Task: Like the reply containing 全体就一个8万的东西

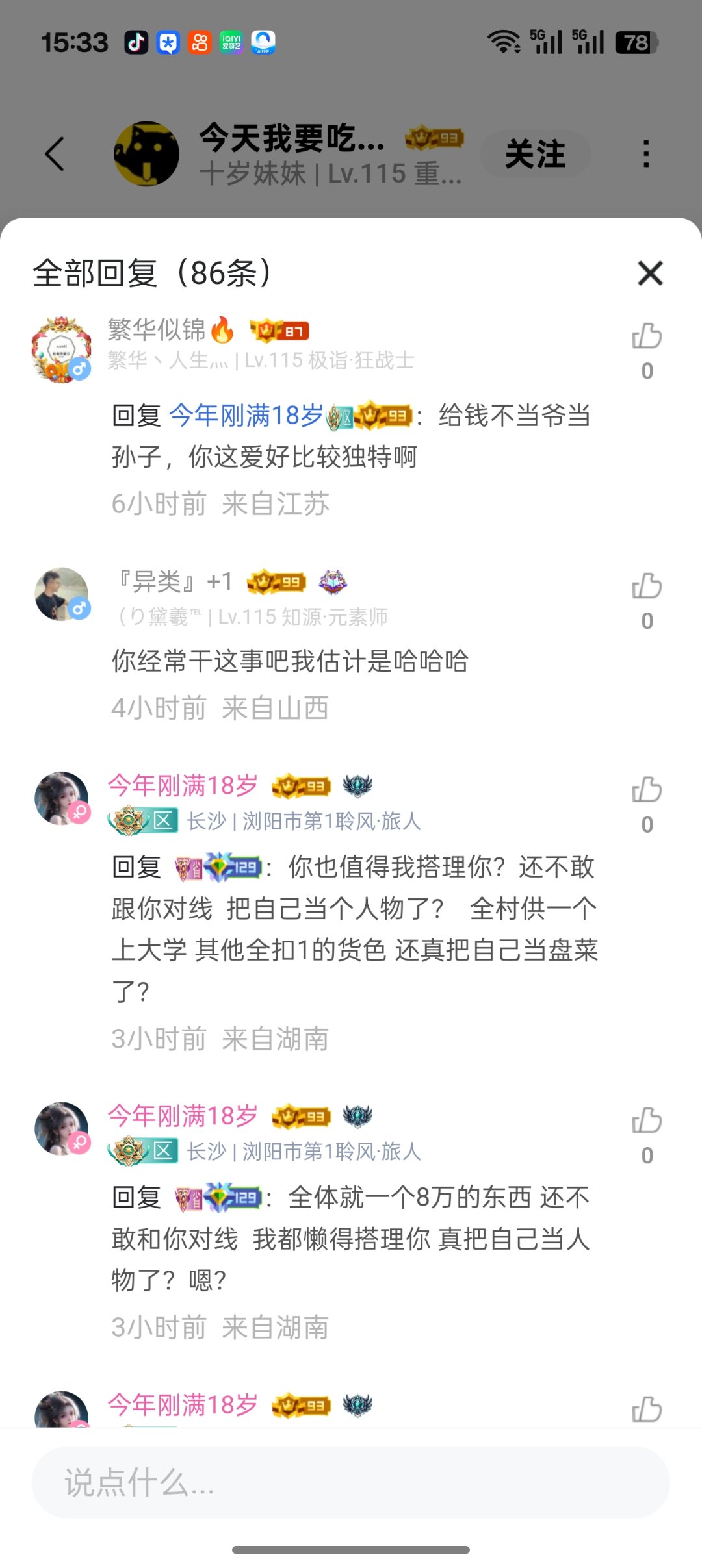Action: point(647,1120)
